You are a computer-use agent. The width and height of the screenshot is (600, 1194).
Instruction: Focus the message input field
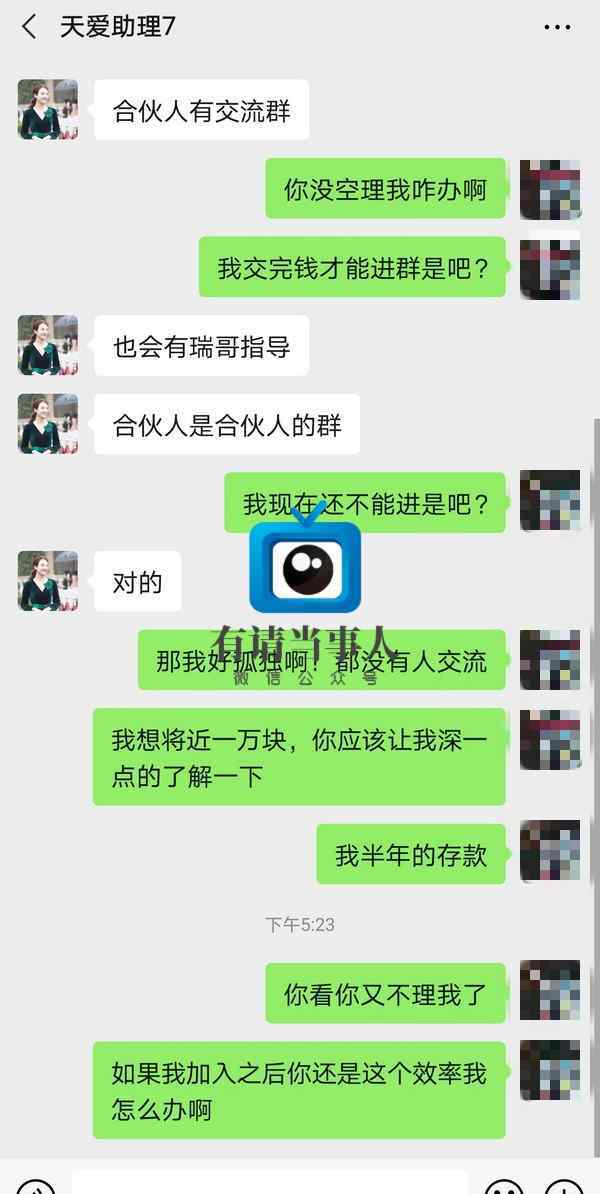pyautogui.click(x=270, y=1184)
